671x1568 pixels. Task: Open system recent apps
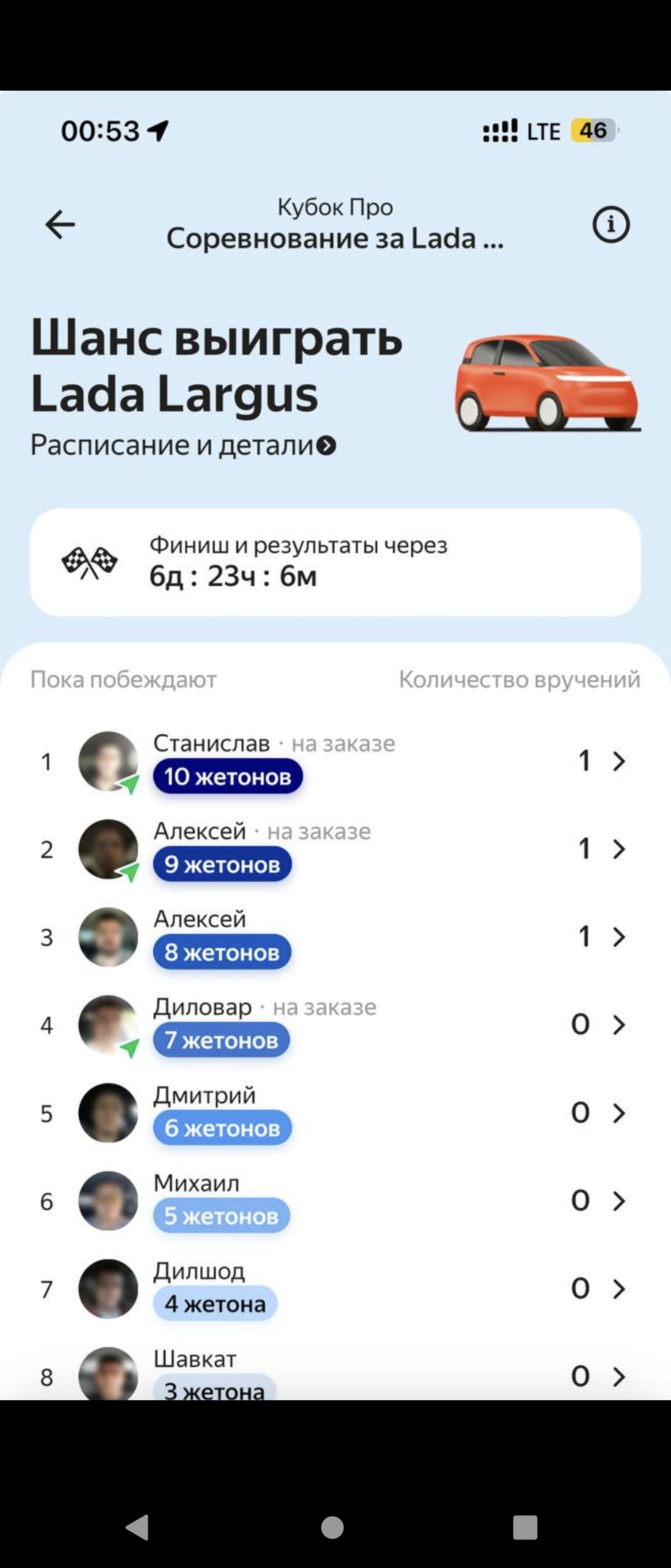click(525, 1527)
